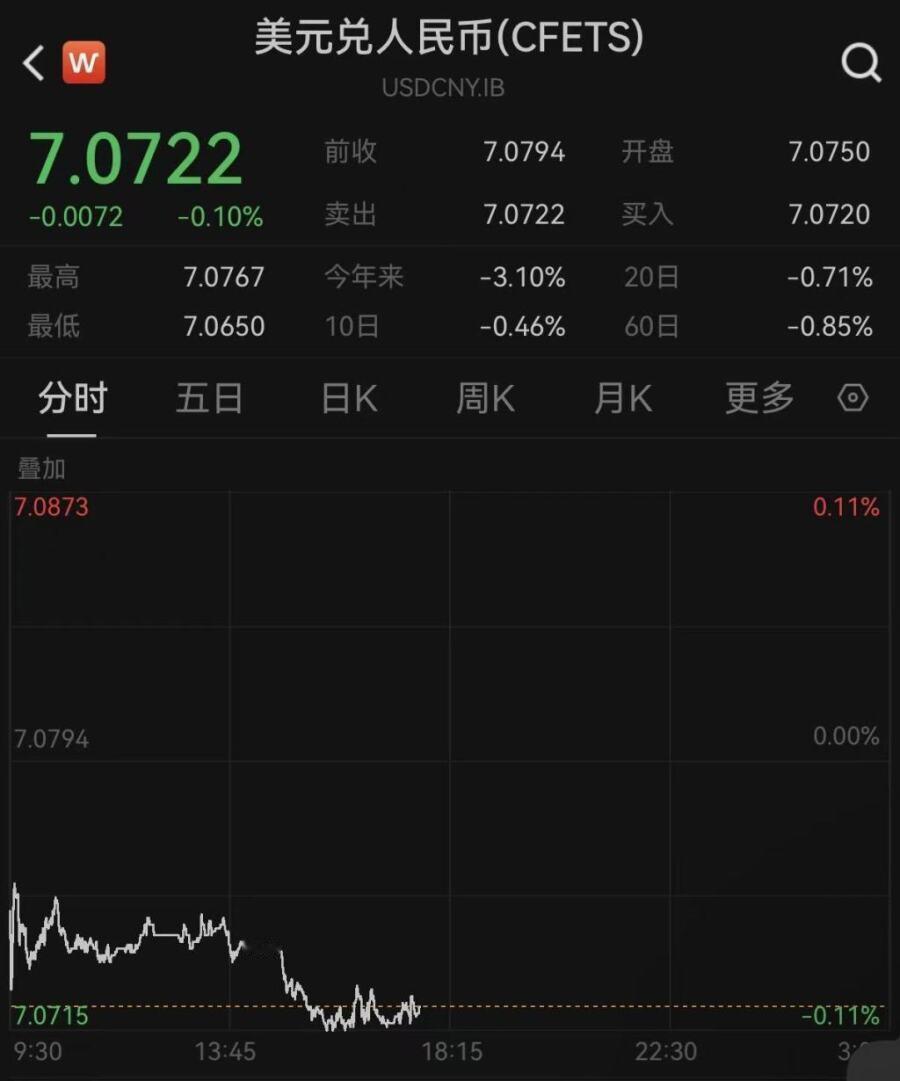The width and height of the screenshot is (900, 1081).
Task: Open chart settings via the hexagon icon
Action: click(x=852, y=397)
